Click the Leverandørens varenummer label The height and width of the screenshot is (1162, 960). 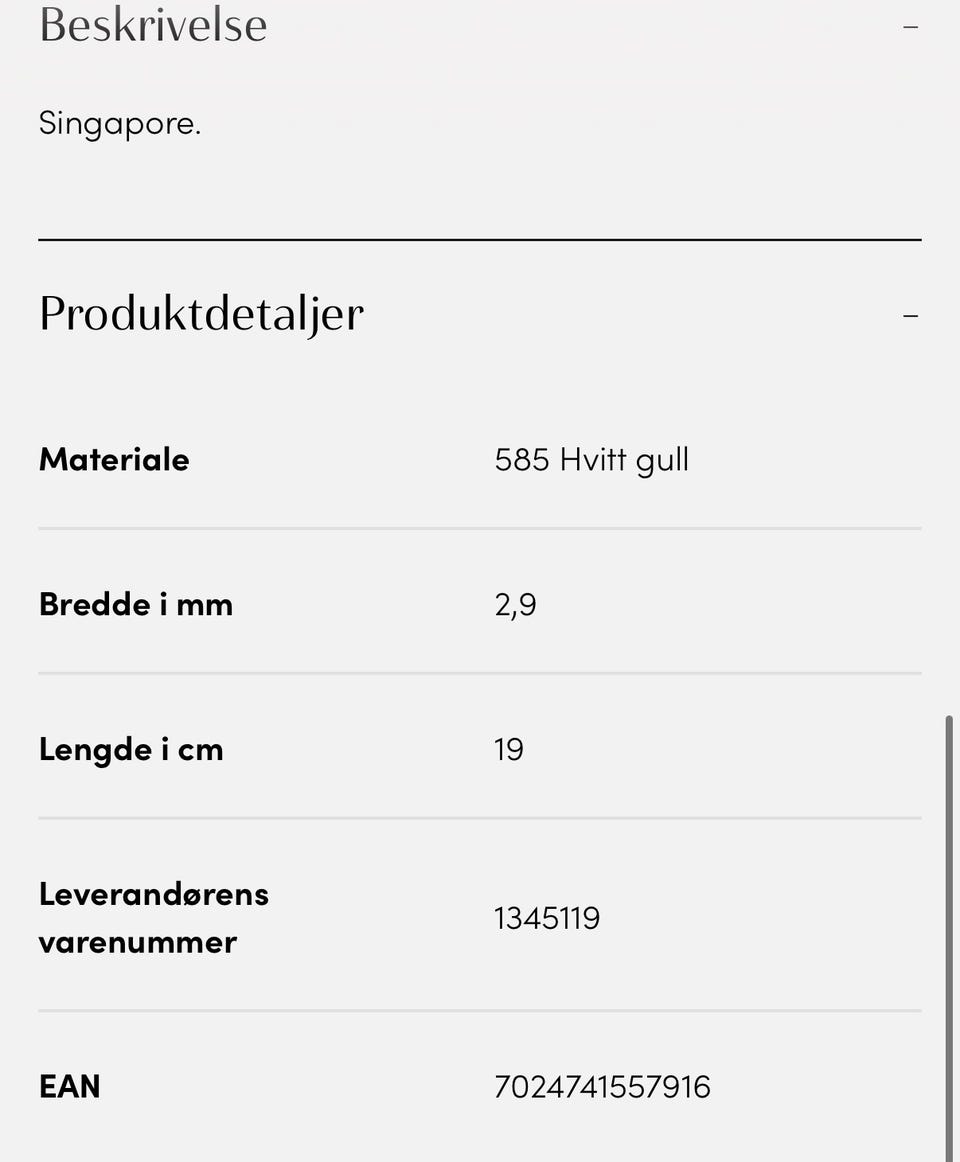(153, 917)
